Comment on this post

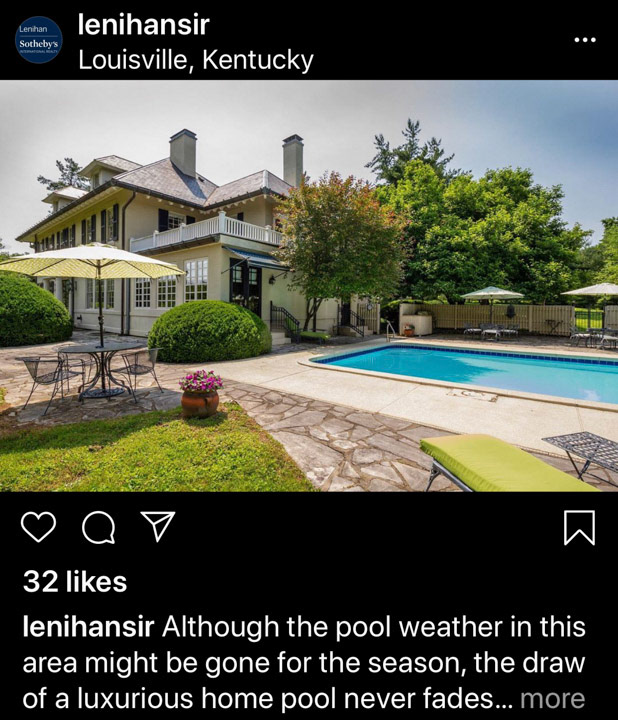[98, 527]
